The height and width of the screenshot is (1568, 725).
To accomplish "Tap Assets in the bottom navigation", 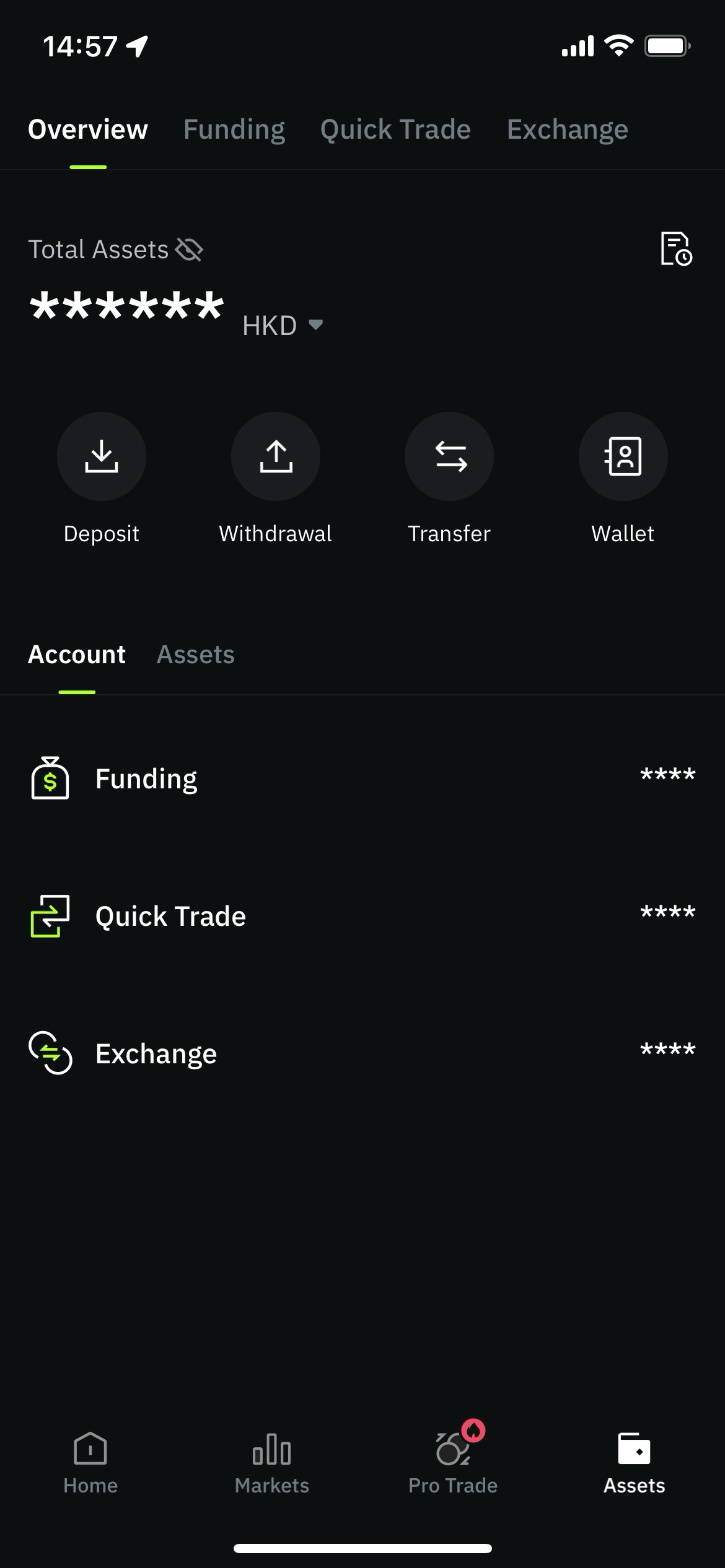I will point(634,1464).
